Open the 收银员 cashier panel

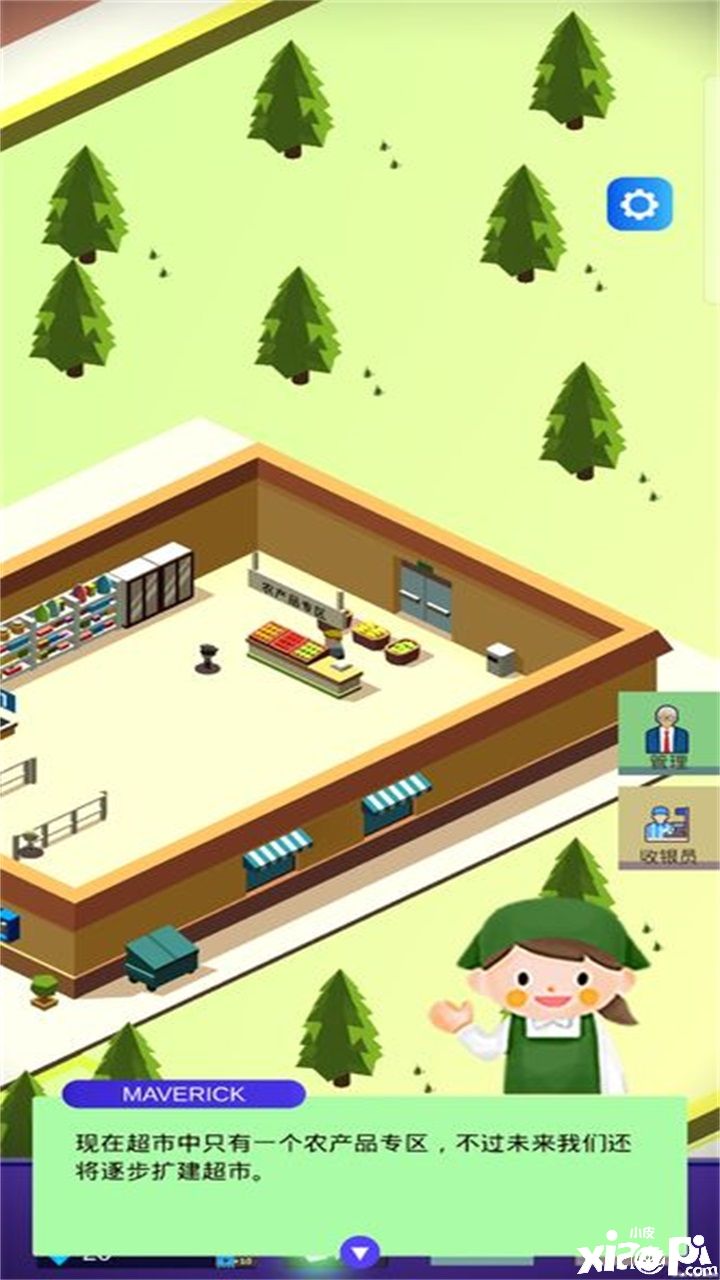(x=668, y=828)
